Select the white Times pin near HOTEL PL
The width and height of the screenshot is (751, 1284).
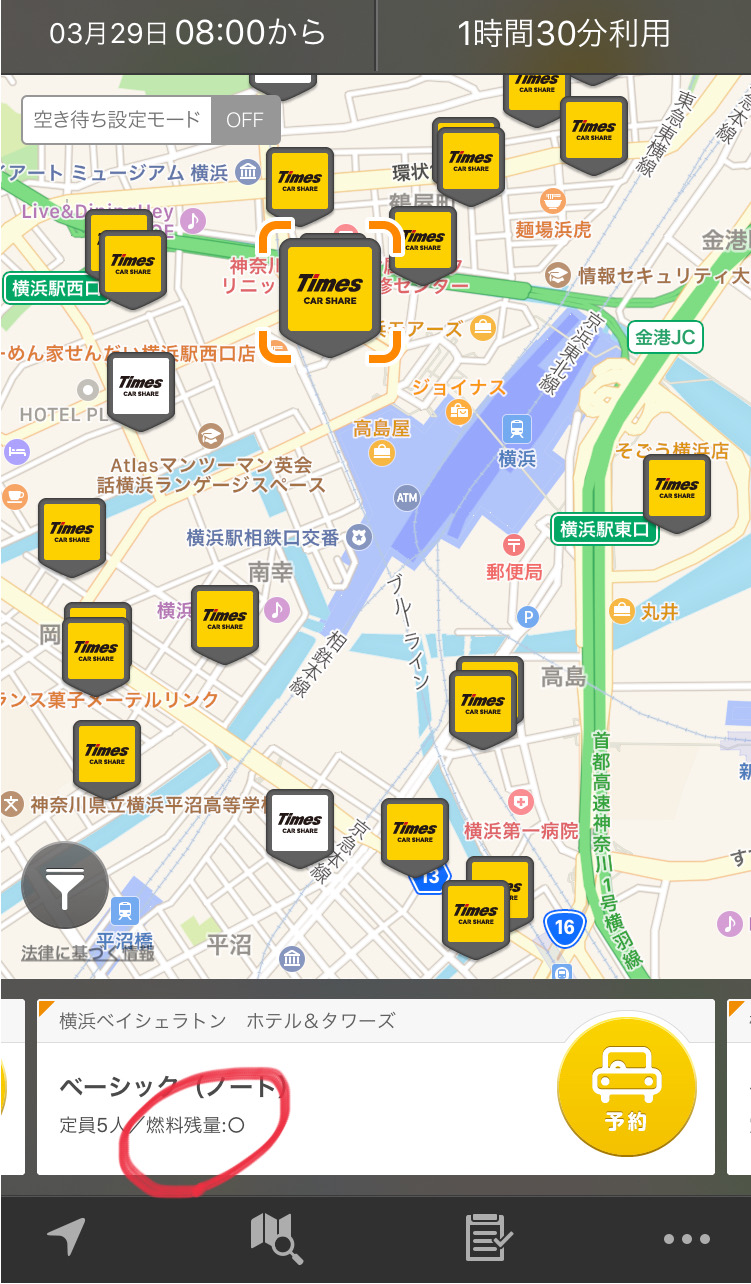[141, 387]
